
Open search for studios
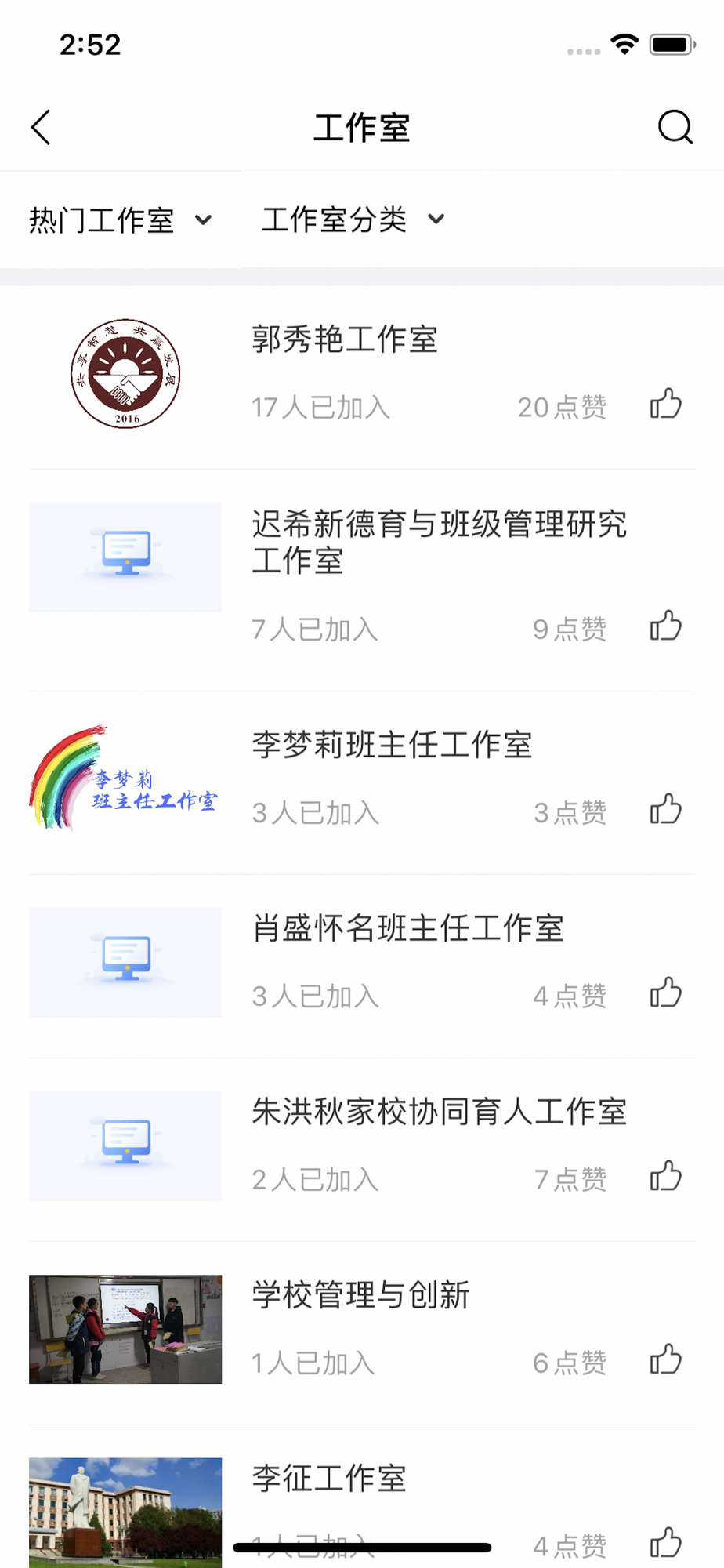(x=675, y=127)
